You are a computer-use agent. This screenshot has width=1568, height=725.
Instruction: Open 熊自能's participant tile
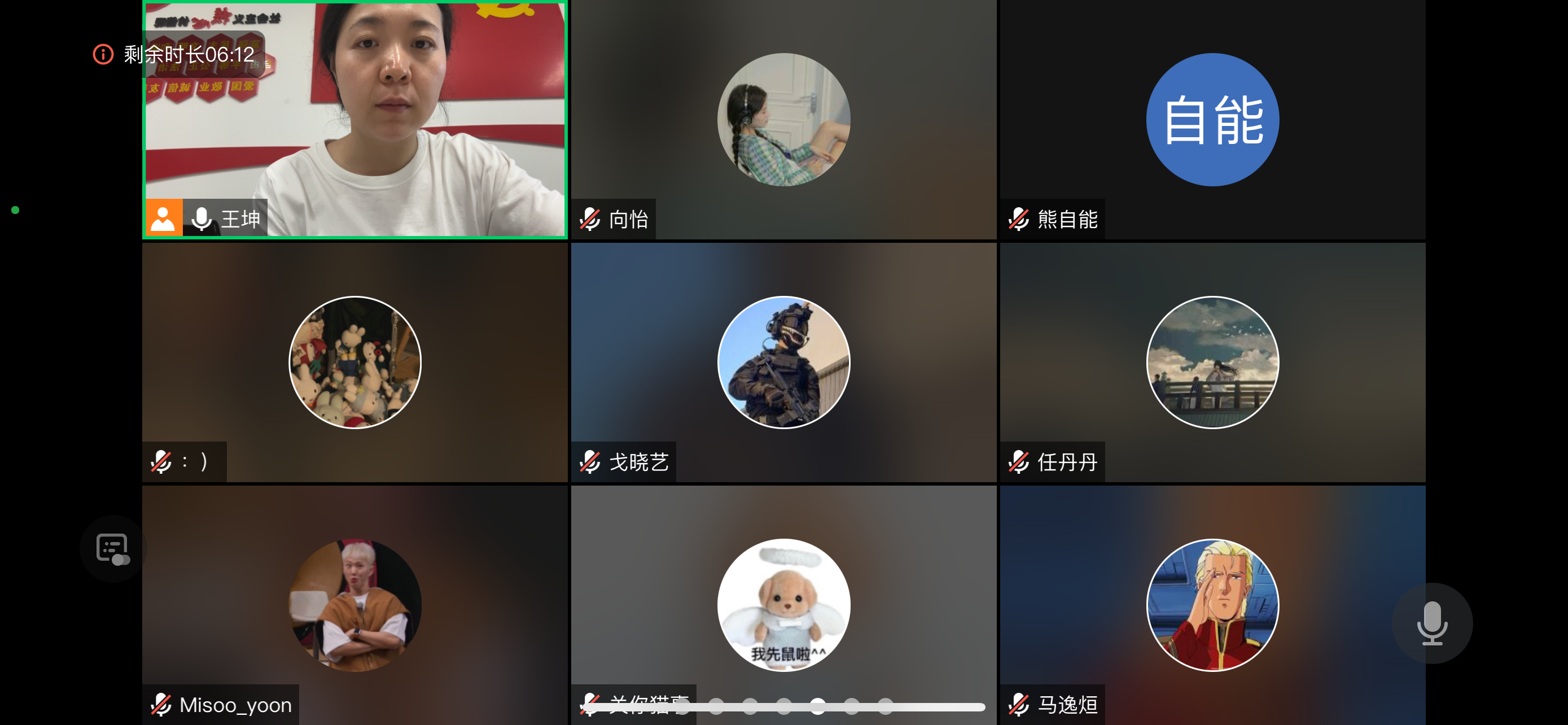coord(1212,120)
